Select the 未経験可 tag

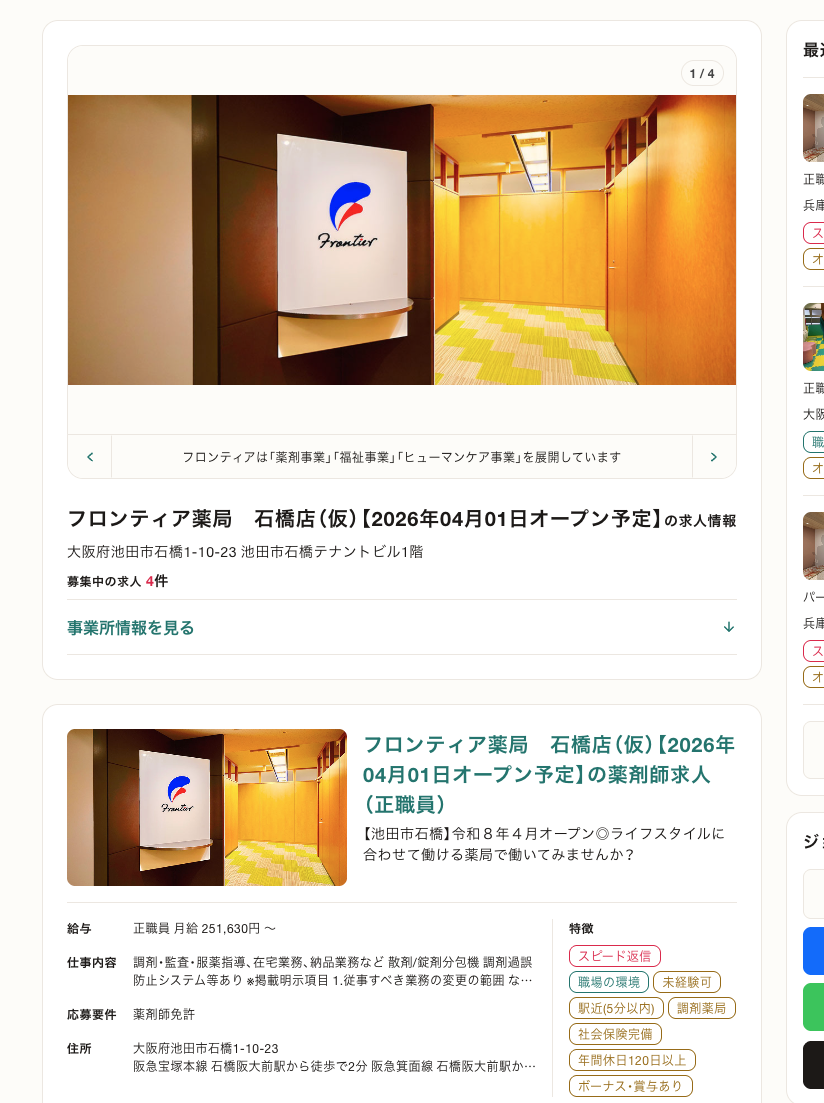[x=686, y=982]
